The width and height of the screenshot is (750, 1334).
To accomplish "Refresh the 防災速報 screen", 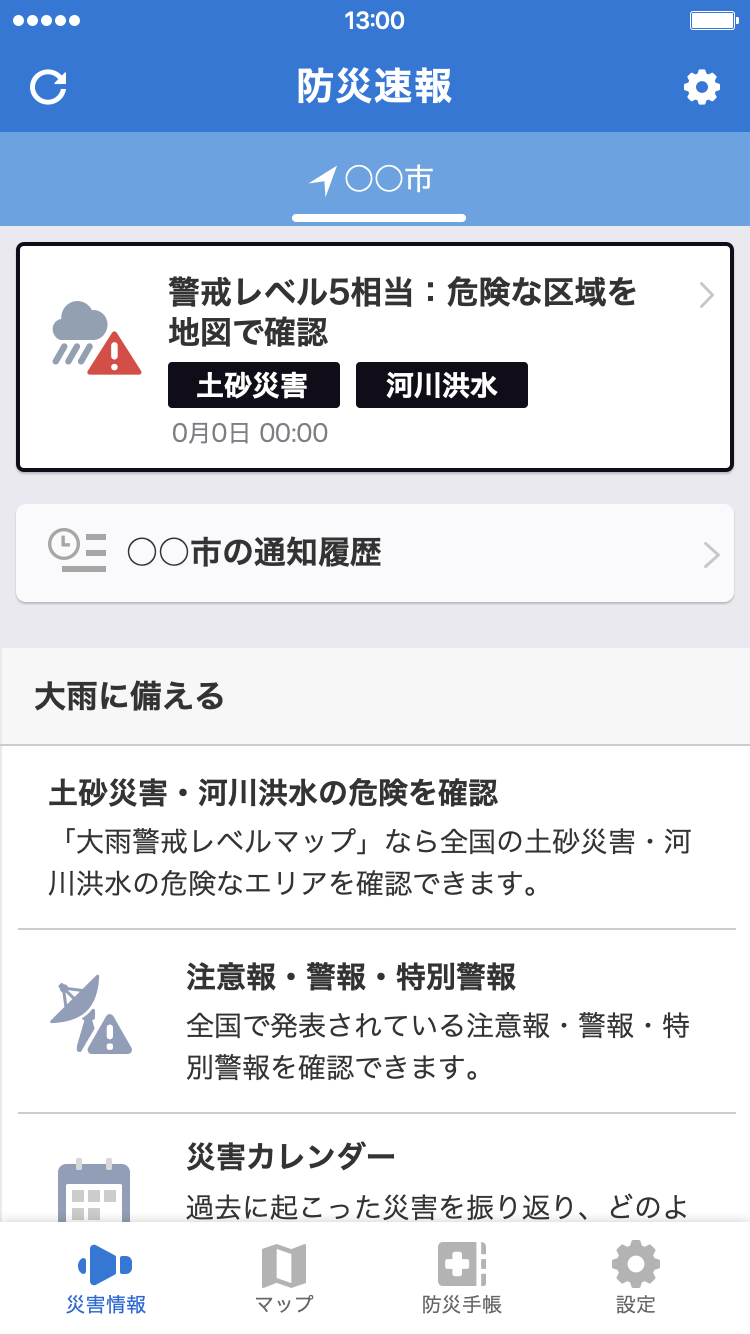I will 48,87.
